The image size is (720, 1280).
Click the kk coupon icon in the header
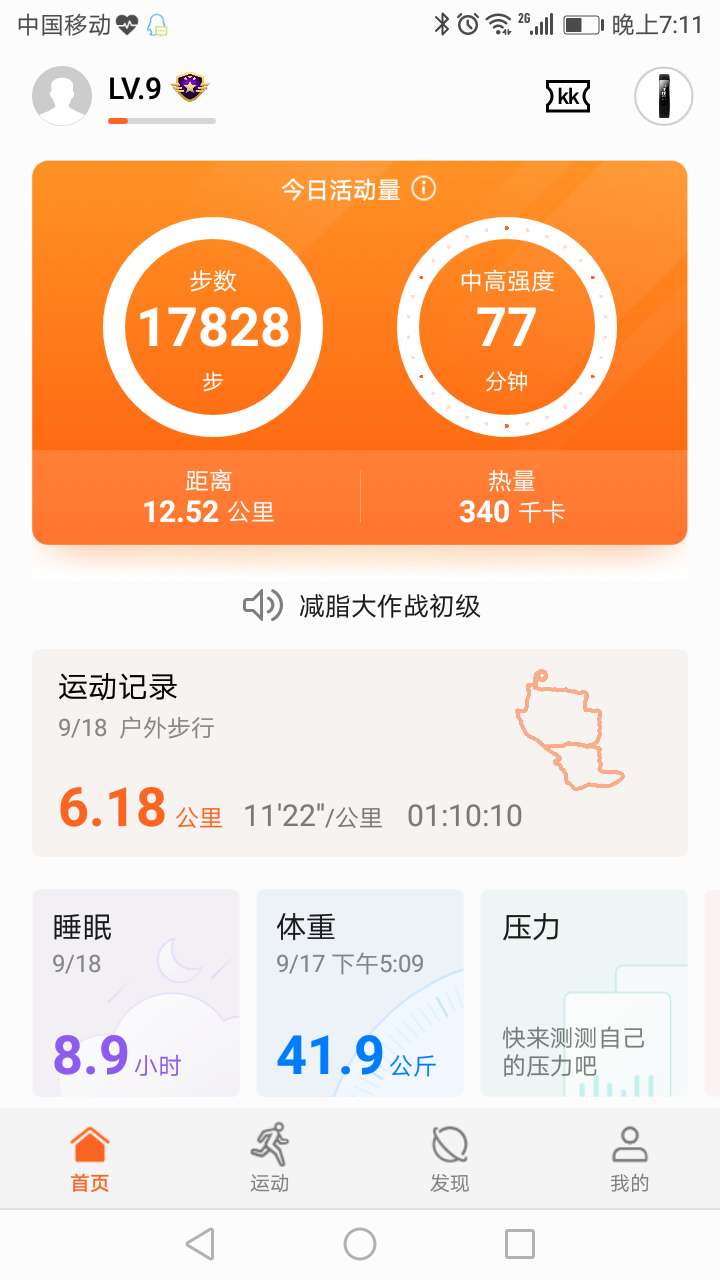[x=567, y=96]
